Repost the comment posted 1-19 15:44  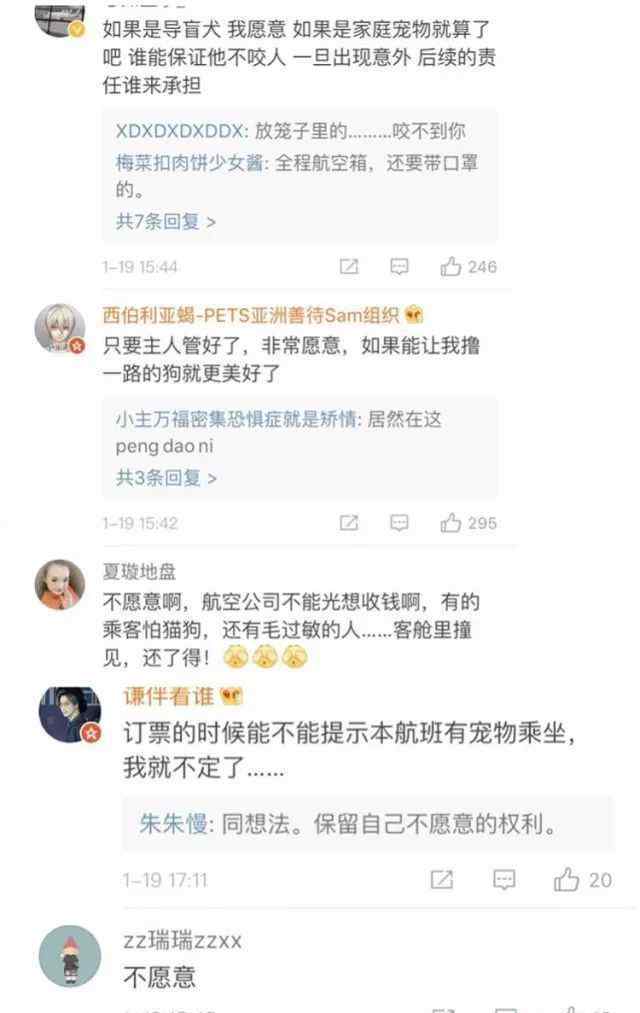[348, 267]
